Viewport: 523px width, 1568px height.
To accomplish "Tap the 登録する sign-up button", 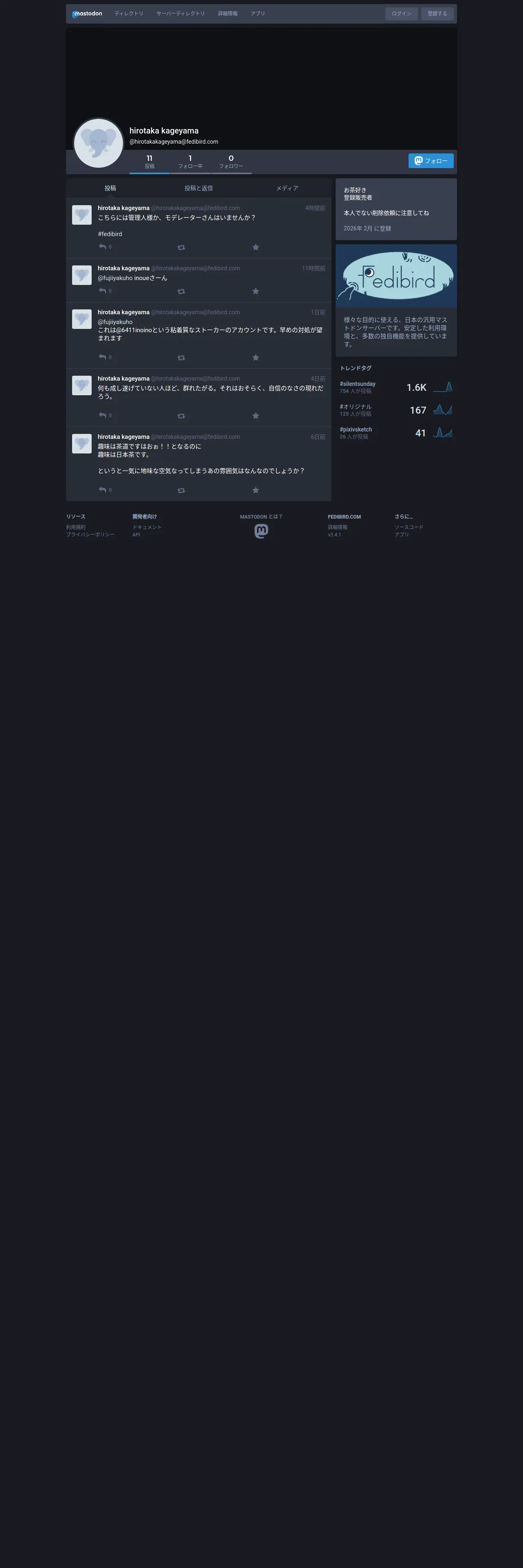I will coord(437,13).
